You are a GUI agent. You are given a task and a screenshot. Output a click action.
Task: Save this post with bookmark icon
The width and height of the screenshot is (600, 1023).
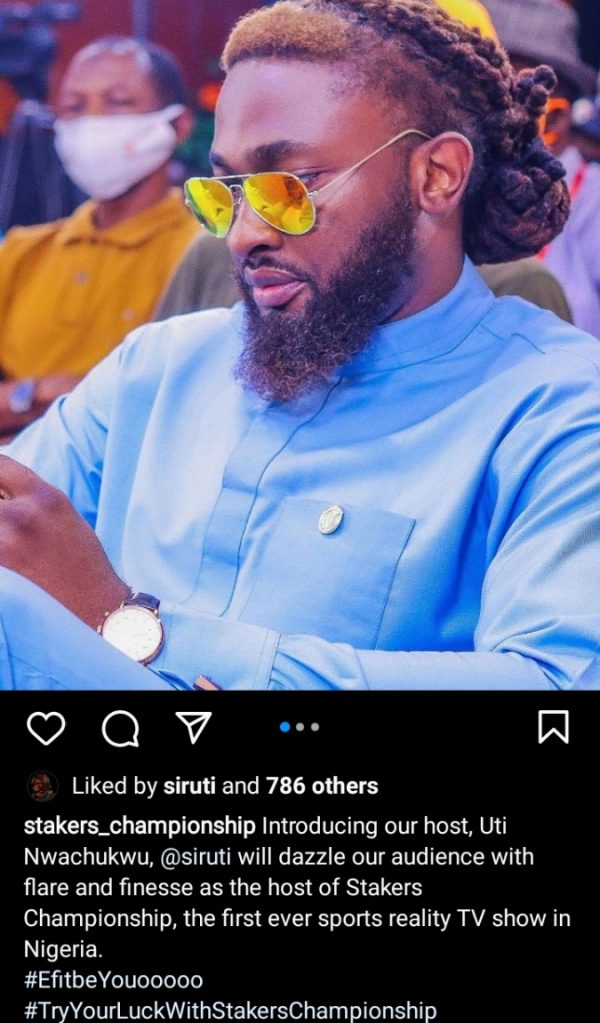coord(553,727)
